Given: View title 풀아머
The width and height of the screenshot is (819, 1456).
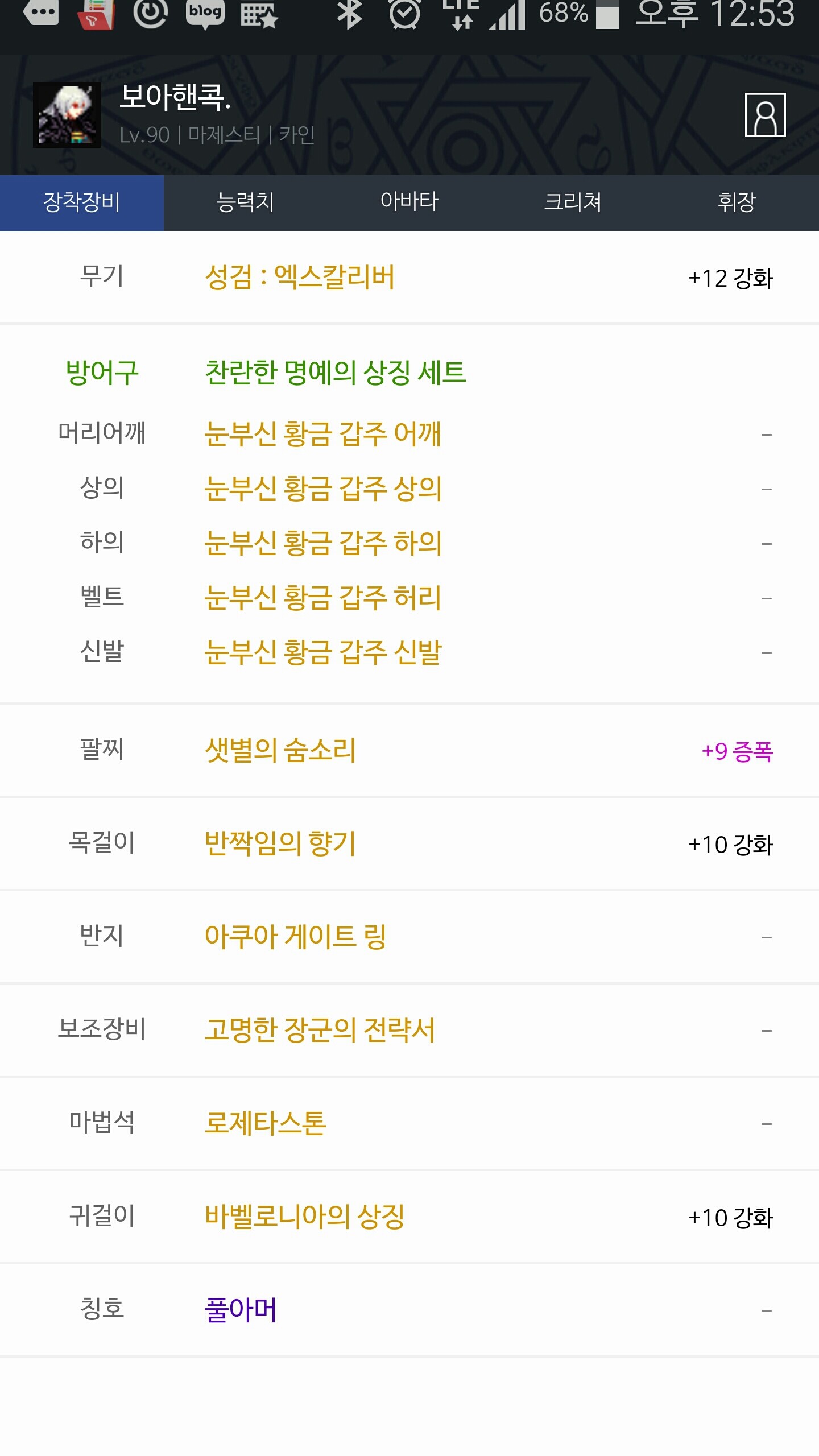Looking at the screenshot, I should [241, 1310].
